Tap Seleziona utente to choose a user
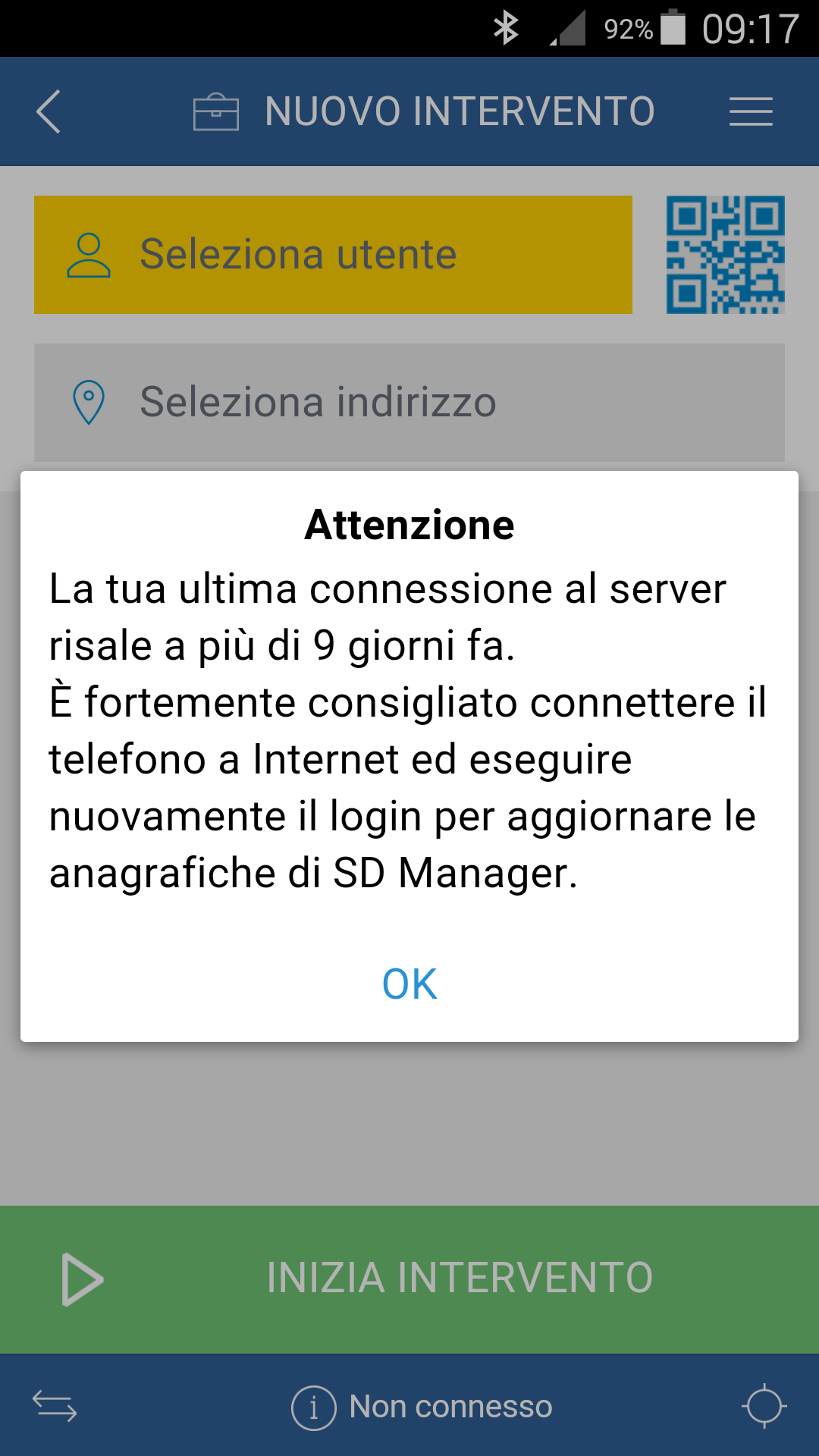 coord(333,255)
